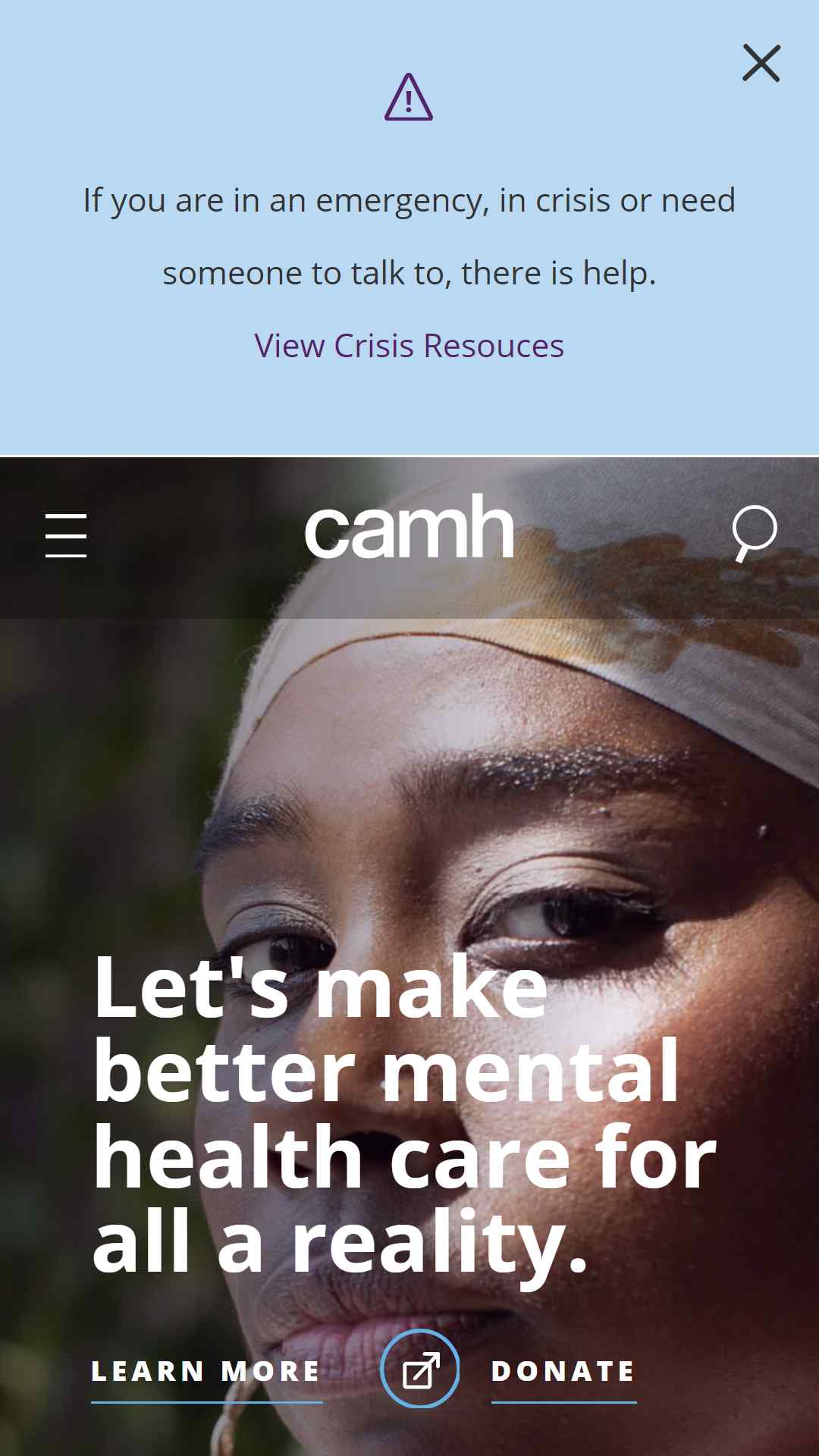This screenshot has height=1456, width=819.
Task: Tap the external link circle icon
Action: (x=419, y=1370)
